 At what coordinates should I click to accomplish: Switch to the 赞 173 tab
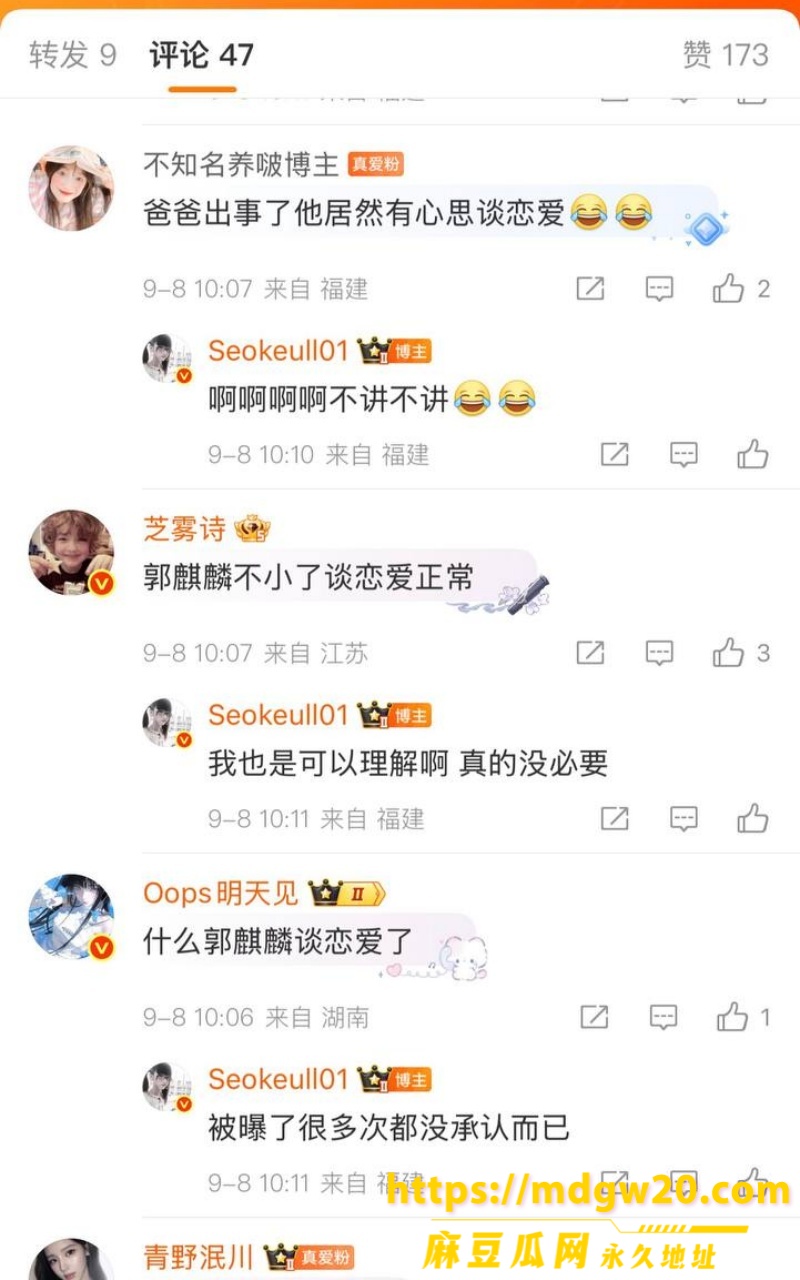[726, 55]
